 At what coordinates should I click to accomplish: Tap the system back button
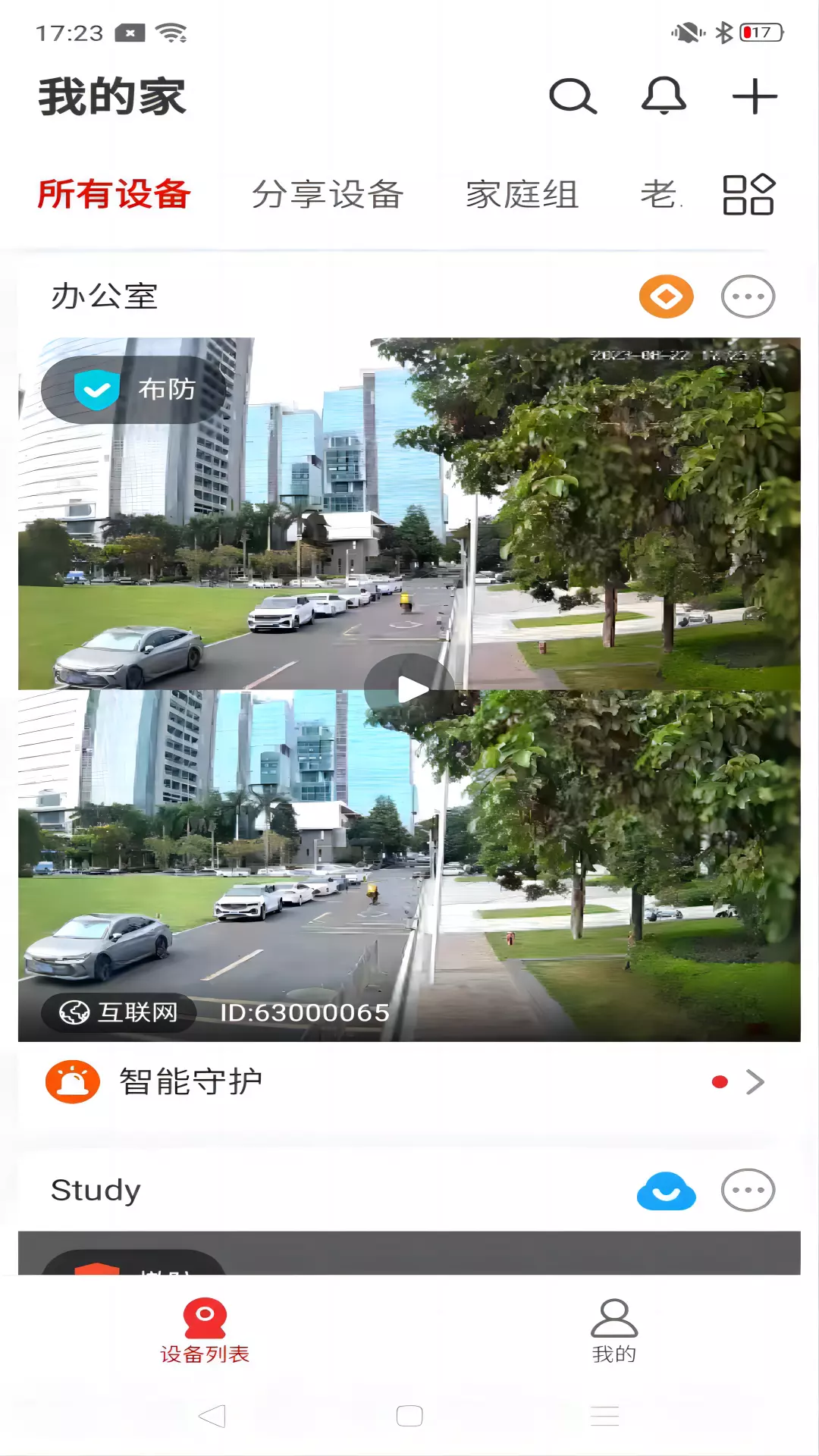(212, 1416)
